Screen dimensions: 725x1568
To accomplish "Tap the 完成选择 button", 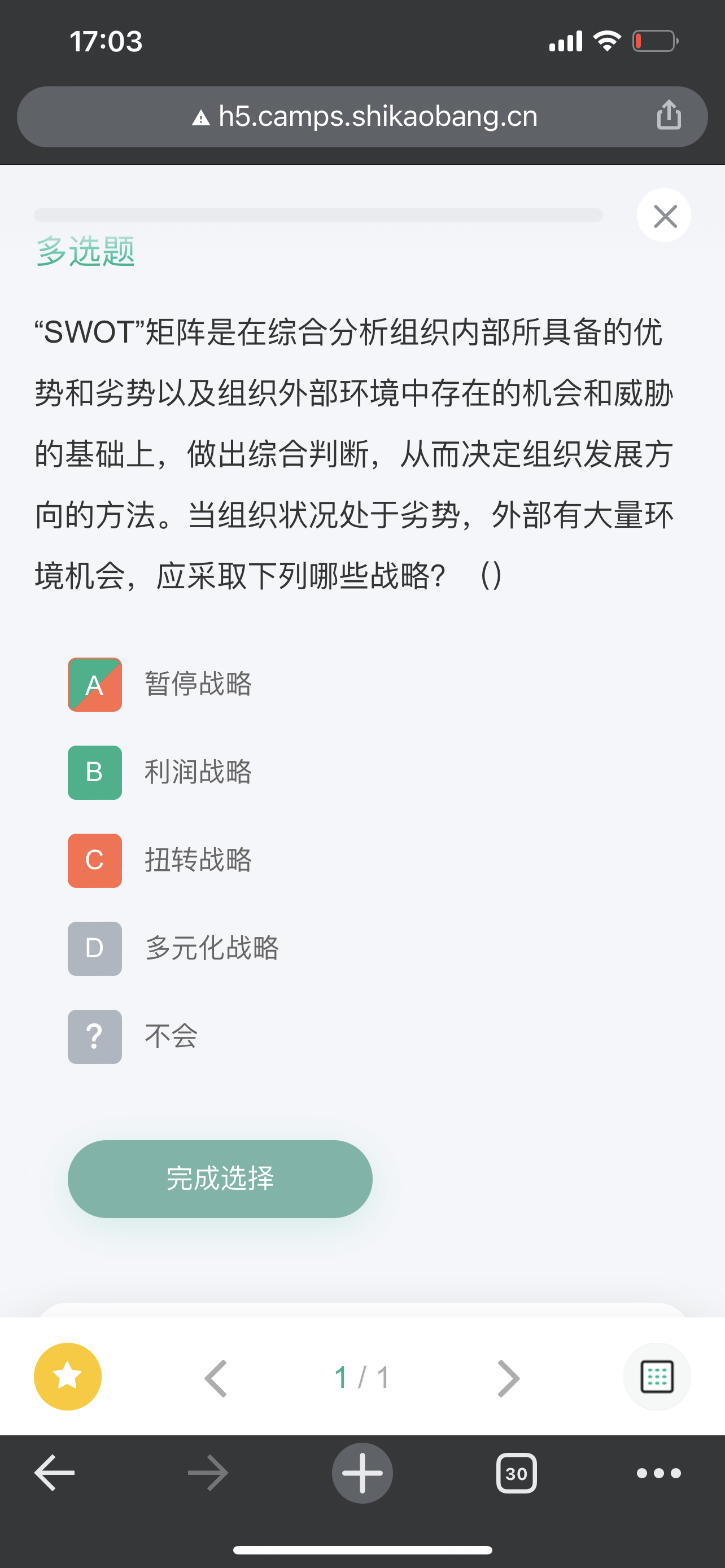I will 220,1179.
